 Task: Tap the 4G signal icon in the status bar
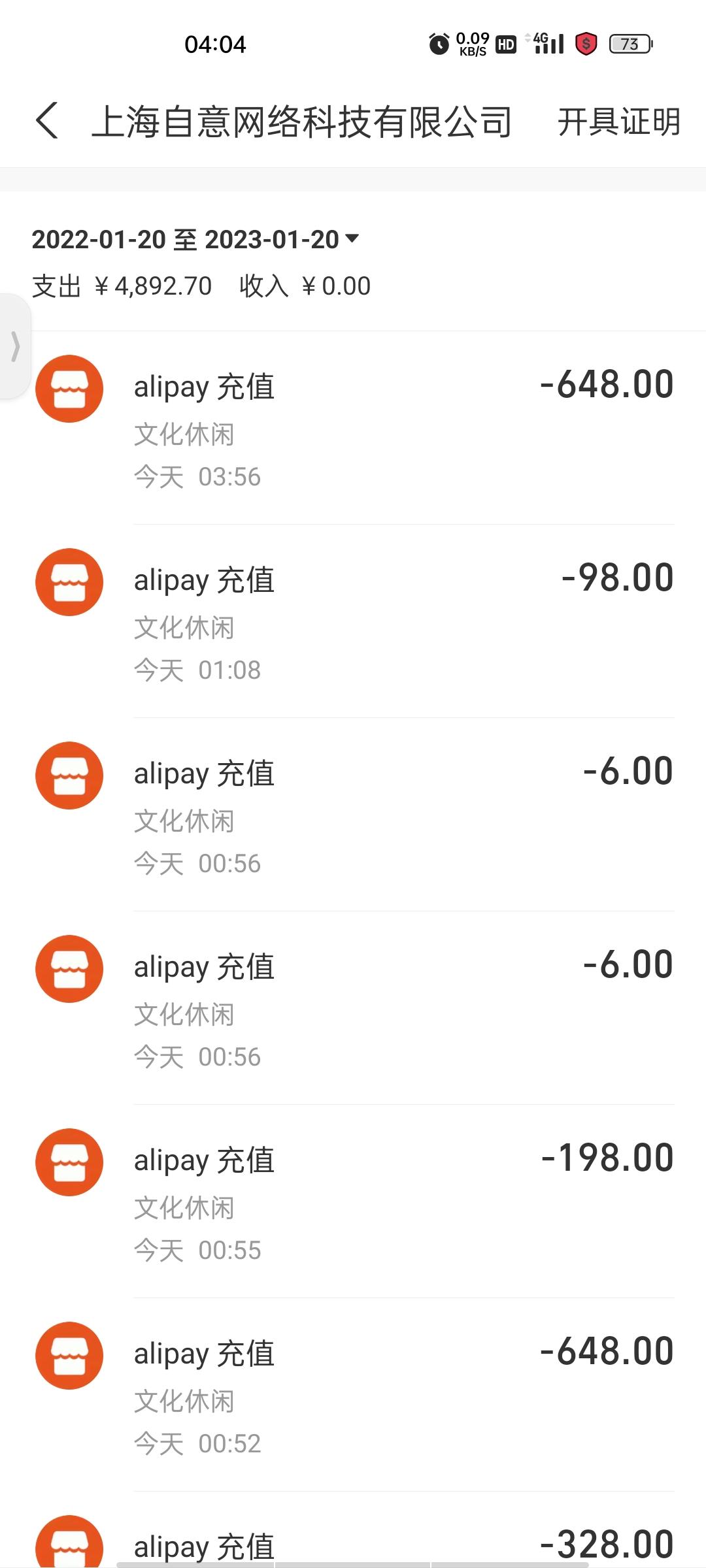(x=546, y=42)
